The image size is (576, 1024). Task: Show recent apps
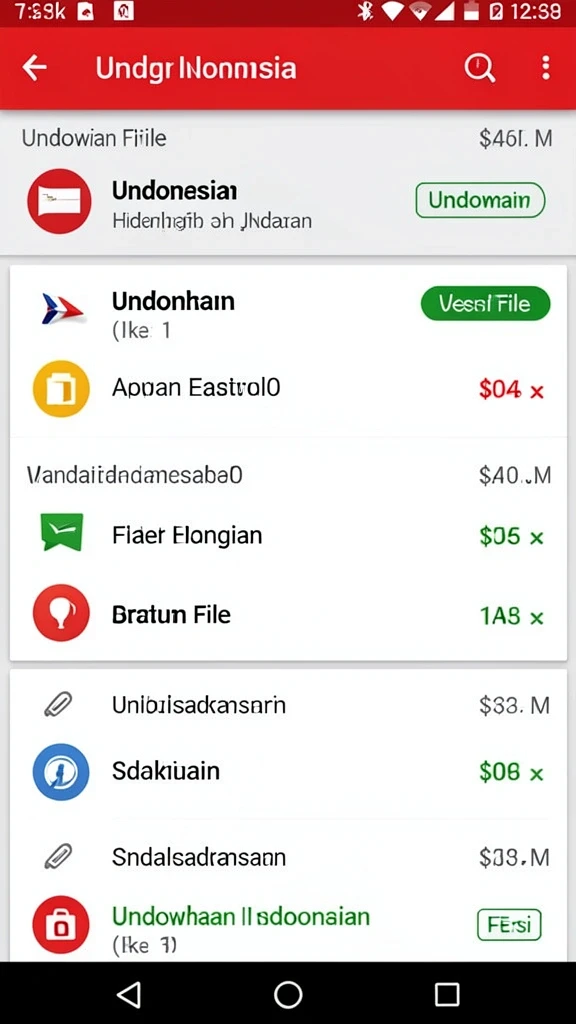point(447,995)
